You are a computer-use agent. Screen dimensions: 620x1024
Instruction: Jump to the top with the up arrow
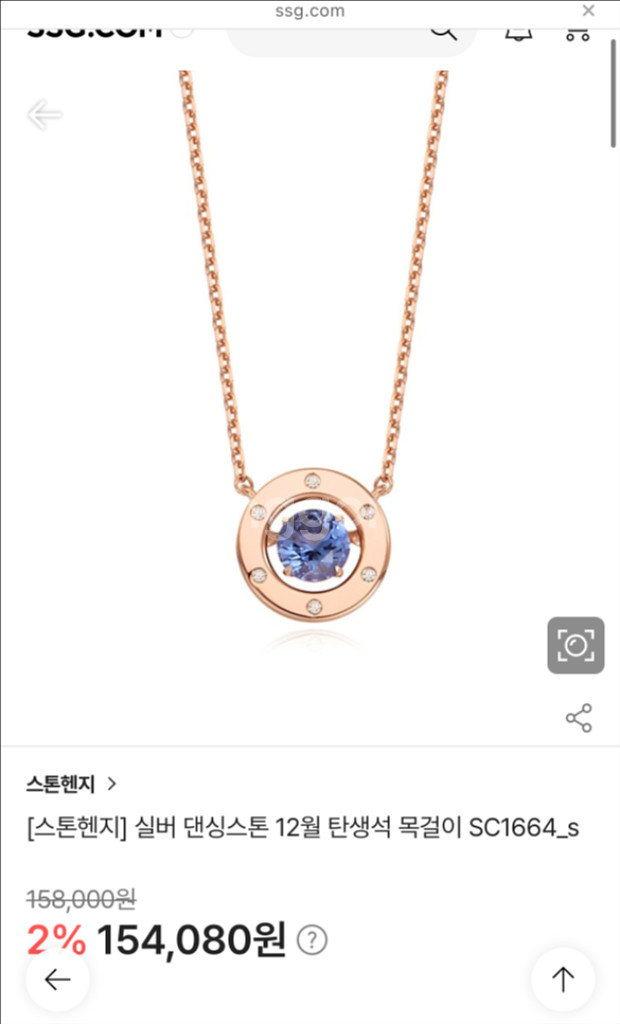pos(563,979)
